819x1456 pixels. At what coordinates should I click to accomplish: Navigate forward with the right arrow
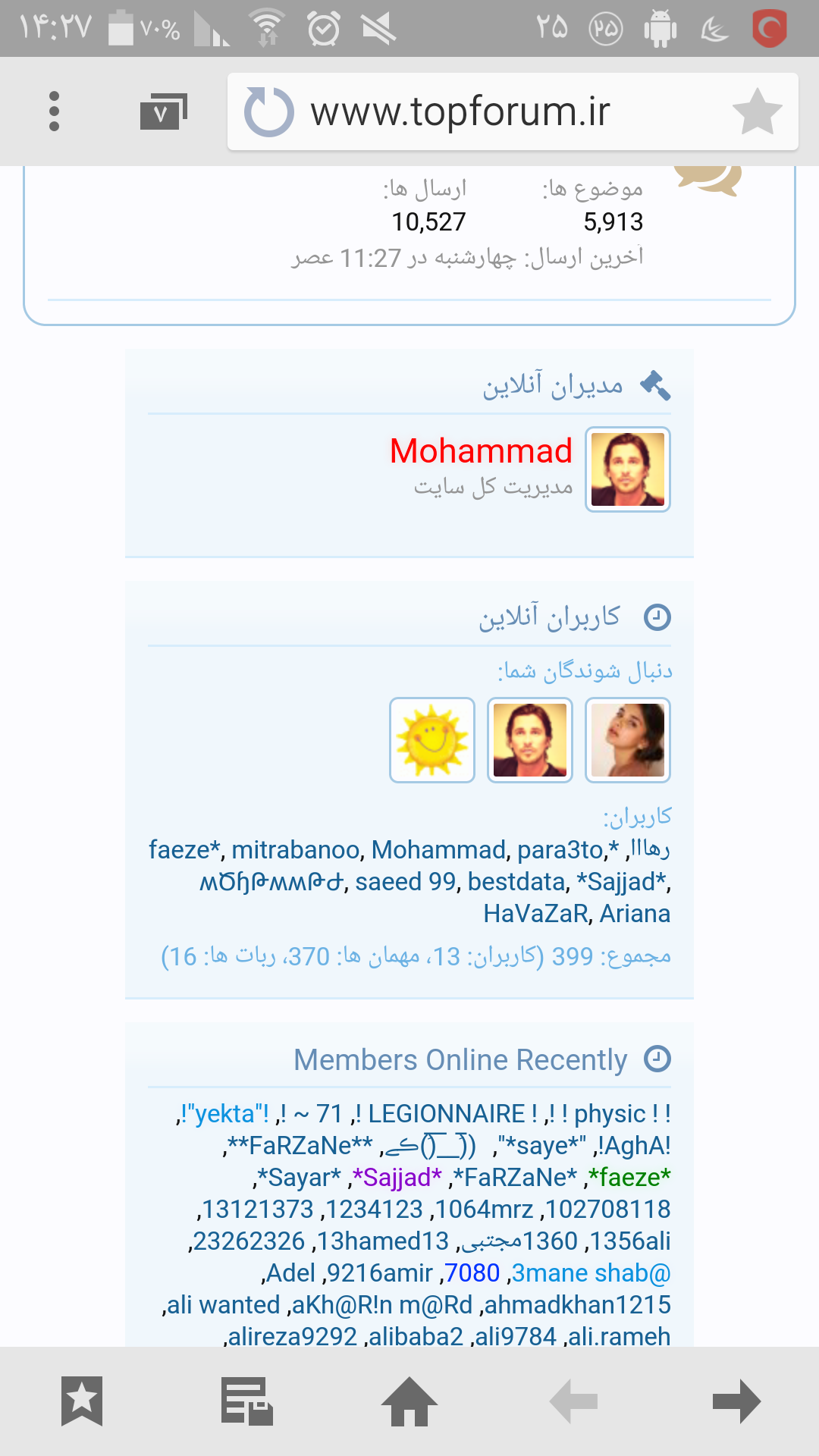click(x=736, y=1401)
